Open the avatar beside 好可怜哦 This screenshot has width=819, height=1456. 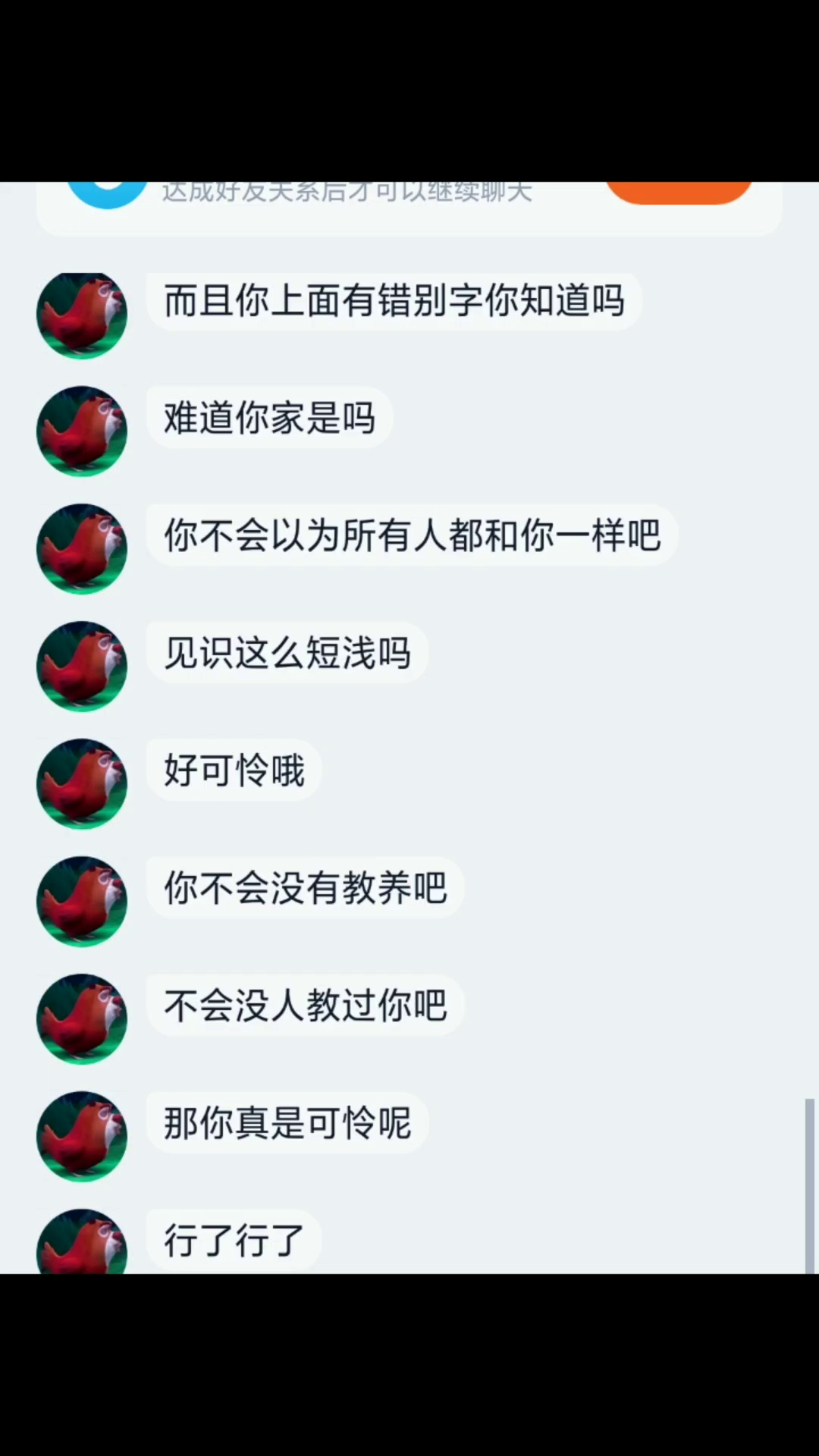pyautogui.click(x=82, y=784)
